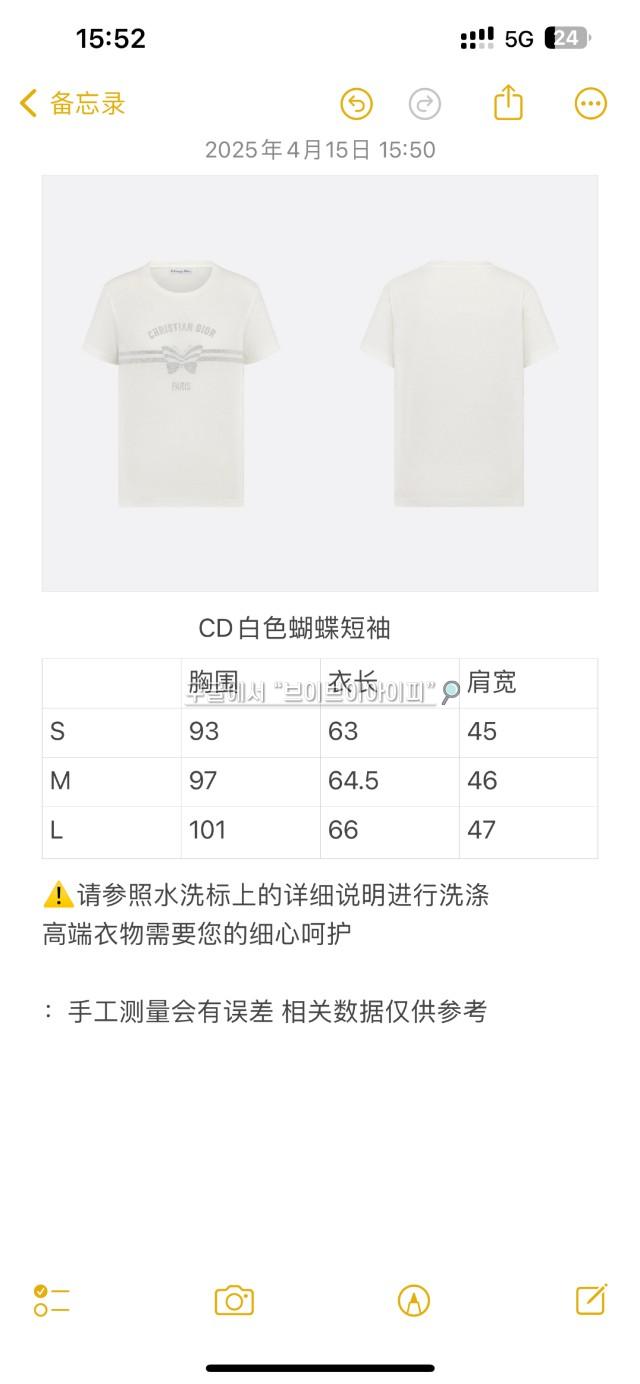Screen dimensions: 640x1384
Task: Redo the last undone edit
Action: click(425, 104)
